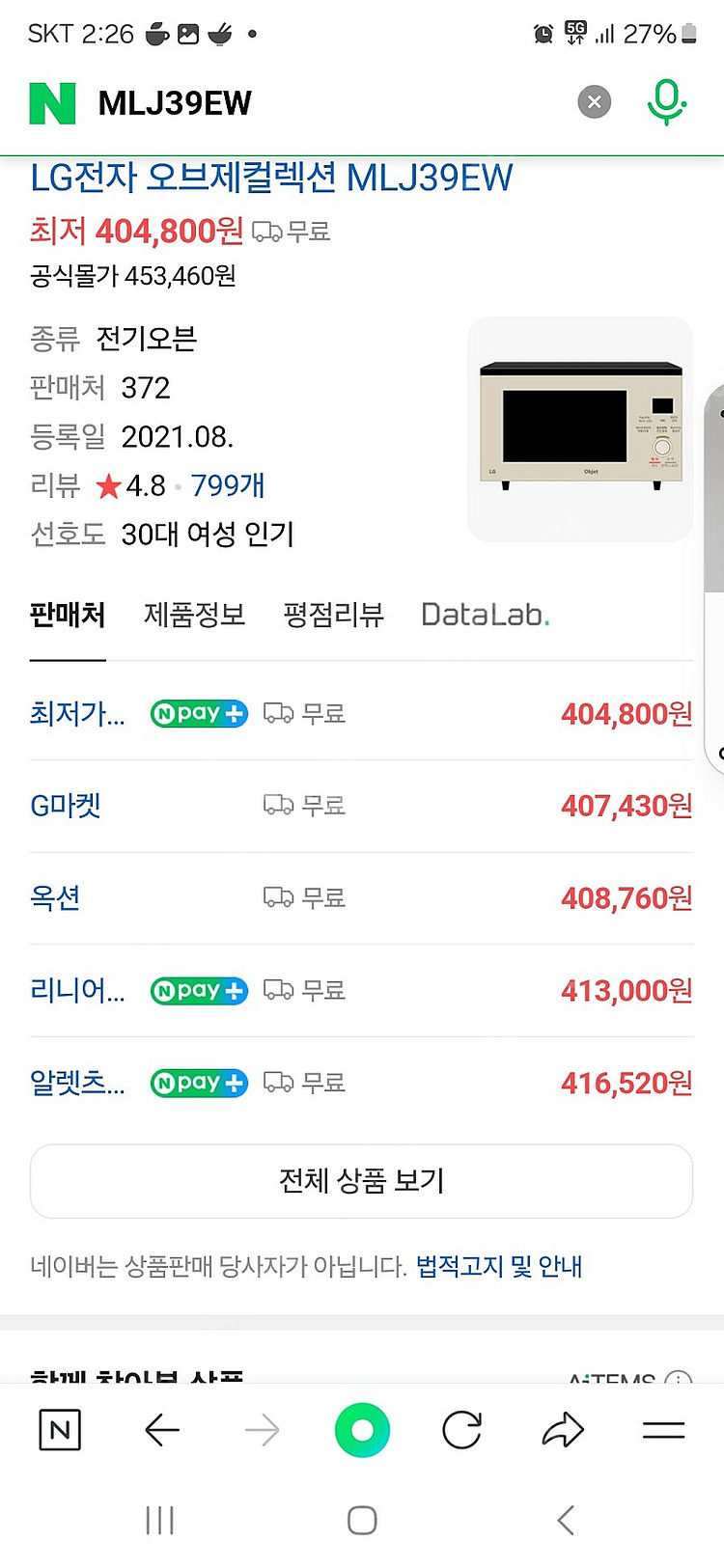Tap 전체 상품 보기 button

tap(361, 1180)
